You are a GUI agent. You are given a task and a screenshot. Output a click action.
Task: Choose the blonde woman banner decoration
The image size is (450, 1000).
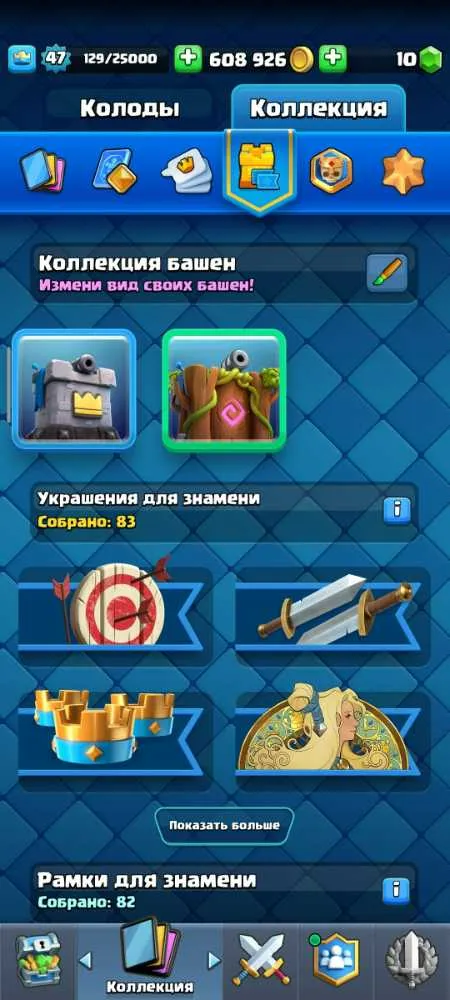[x=333, y=728]
